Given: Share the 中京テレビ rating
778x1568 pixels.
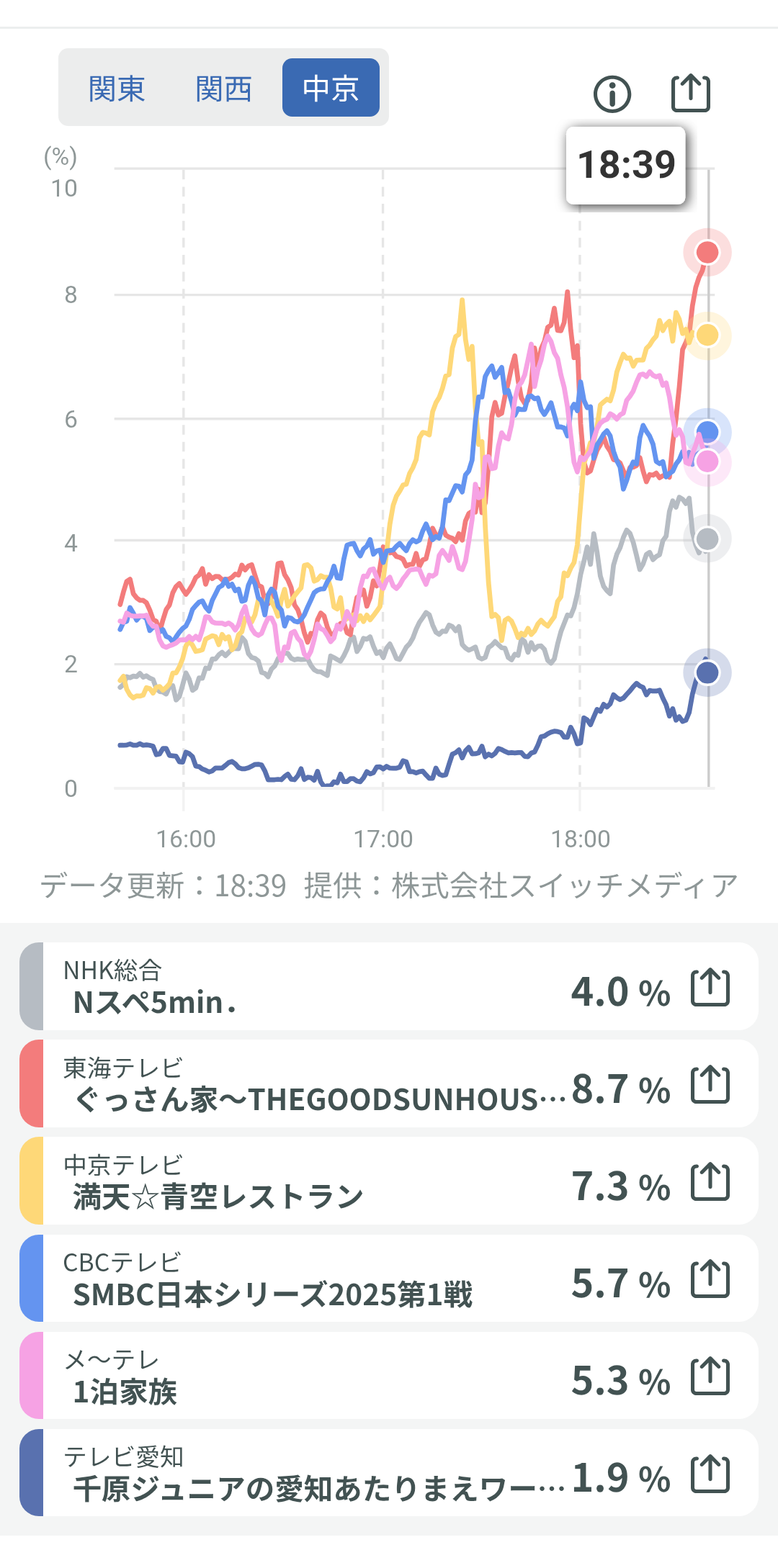Looking at the screenshot, I should pos(710,1182).
